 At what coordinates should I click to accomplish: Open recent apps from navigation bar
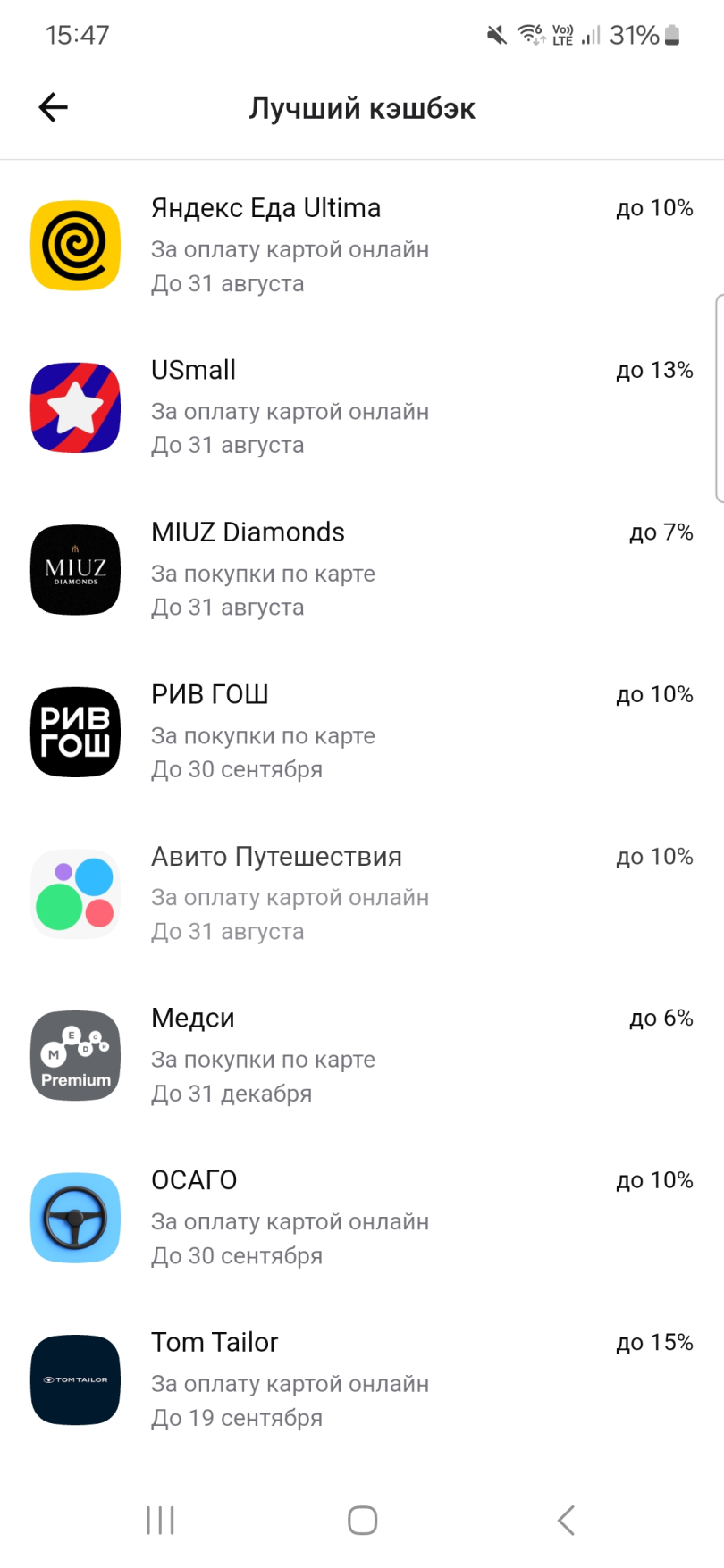pos(161,1520)
